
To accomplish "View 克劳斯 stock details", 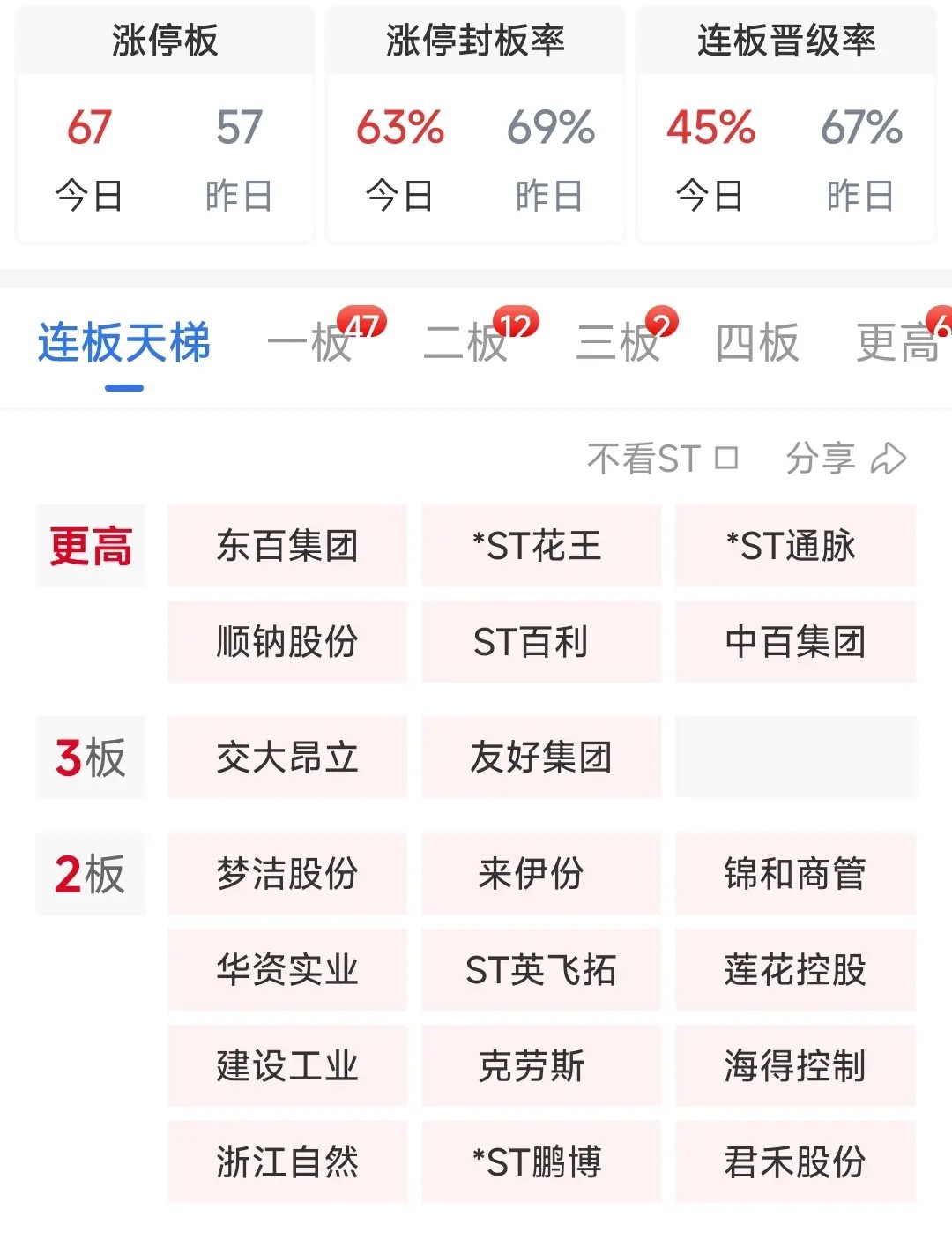I will pyautogui.click(x=540, y=1066).
